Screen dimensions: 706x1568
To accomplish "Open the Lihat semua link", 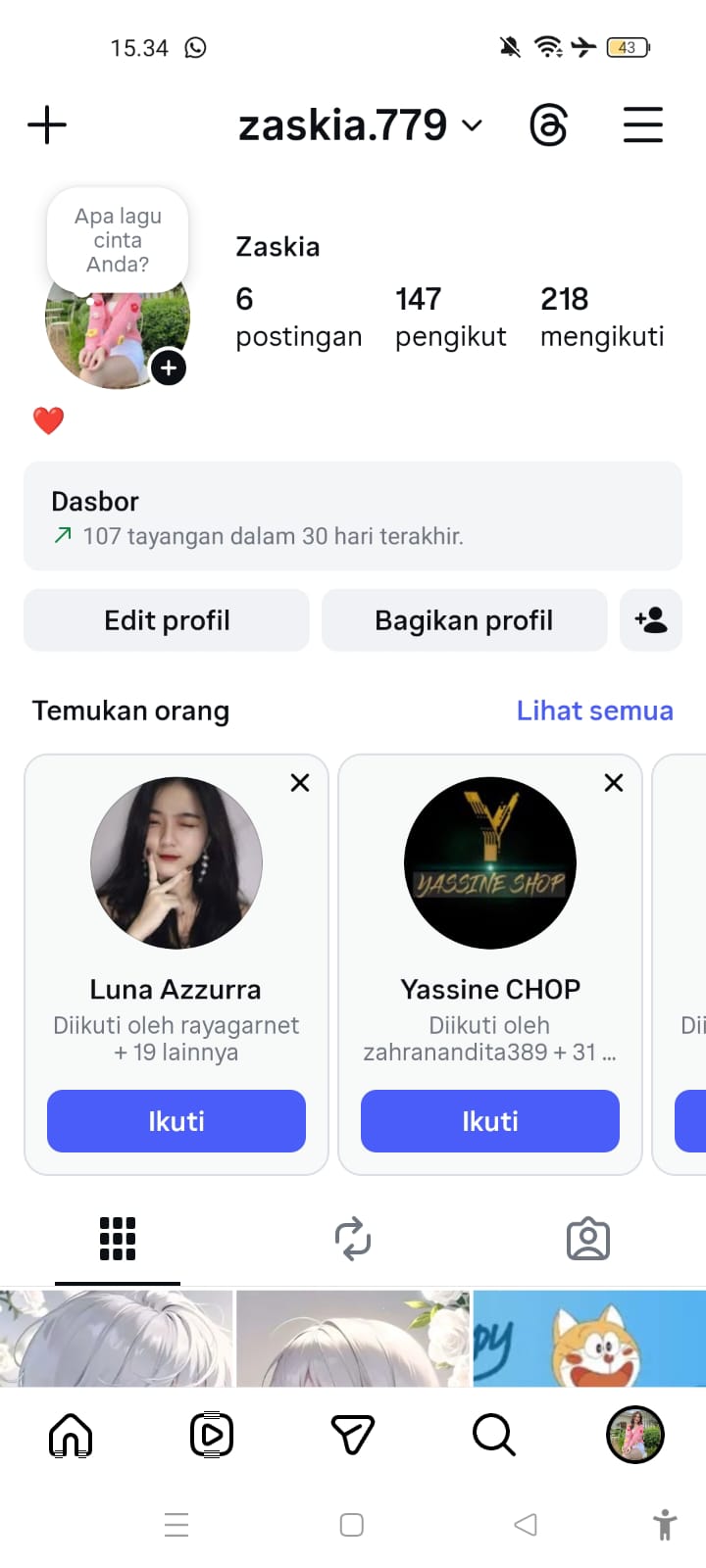I will 594,710.
